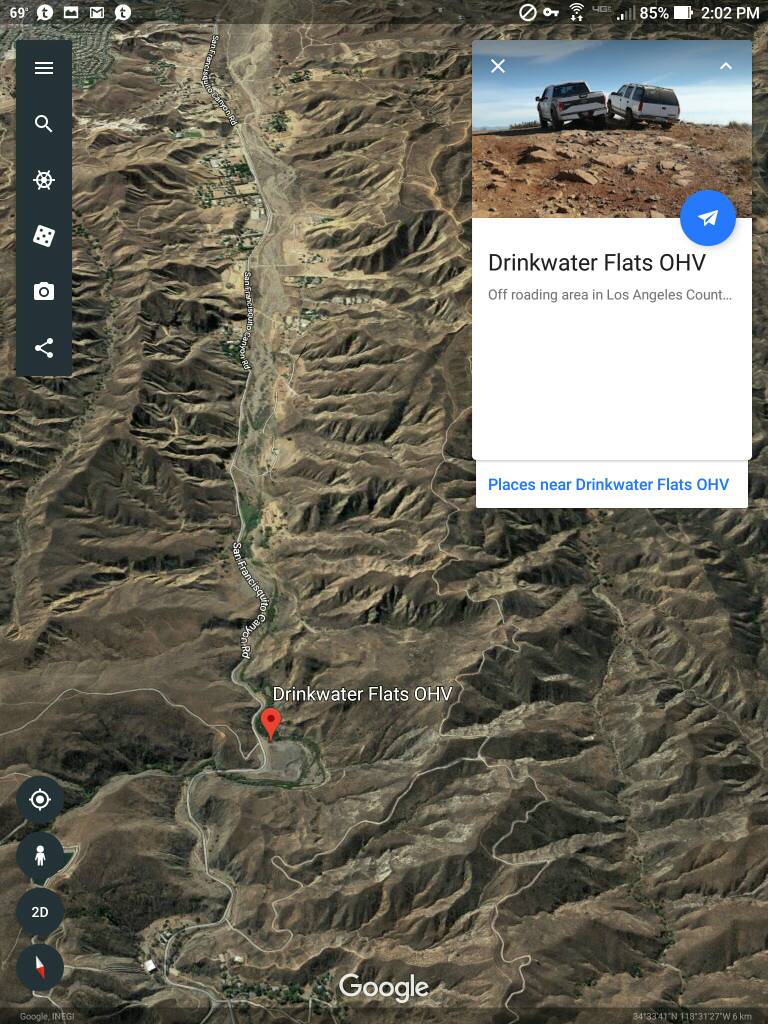The width and height of the screenshot is (768, 1024).
Task: Launch Voyager via the ship wheel icon
Action: tap(44, 180)
